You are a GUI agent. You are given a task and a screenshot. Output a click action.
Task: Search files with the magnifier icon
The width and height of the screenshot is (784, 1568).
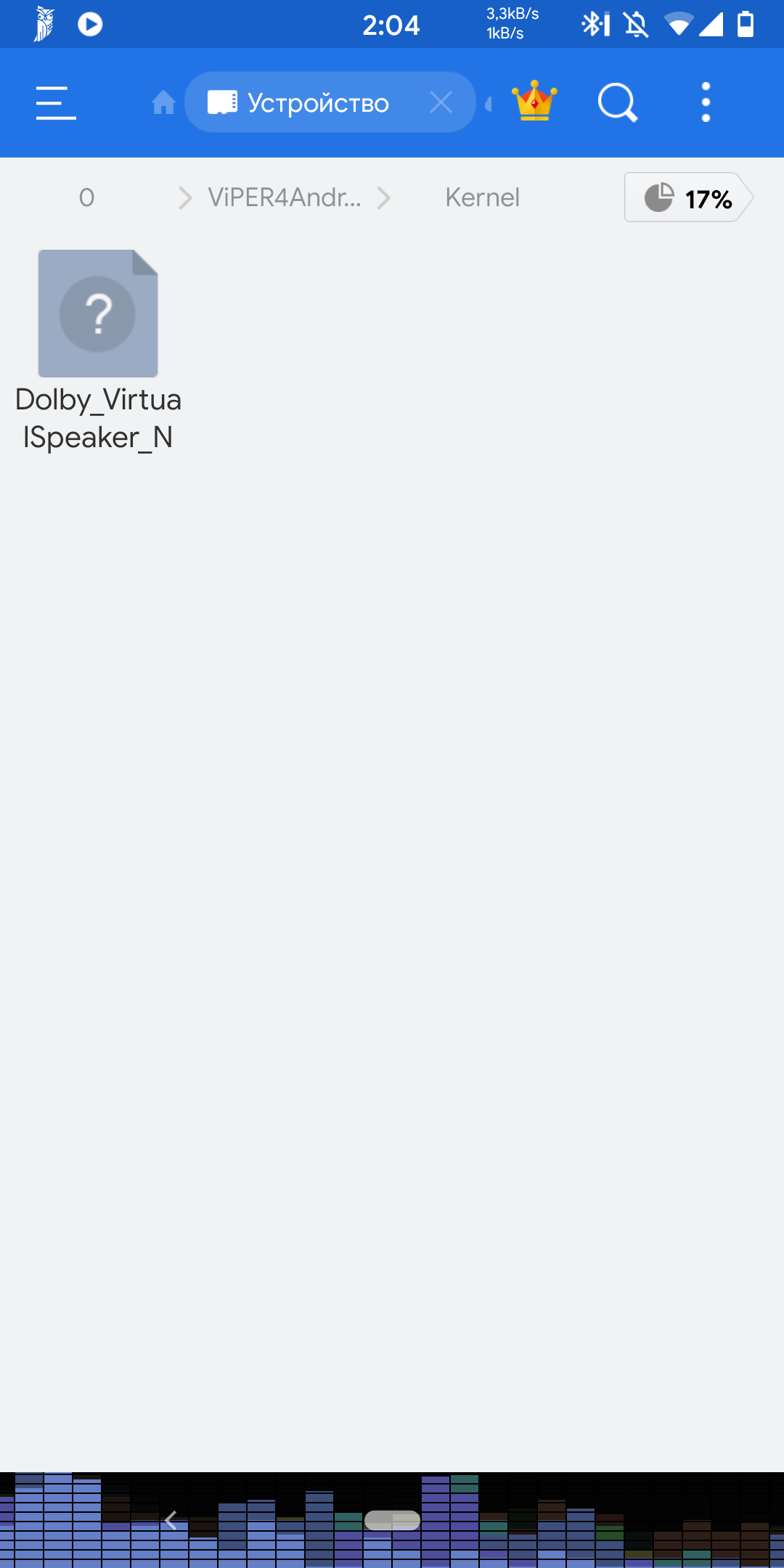(617, 102)
